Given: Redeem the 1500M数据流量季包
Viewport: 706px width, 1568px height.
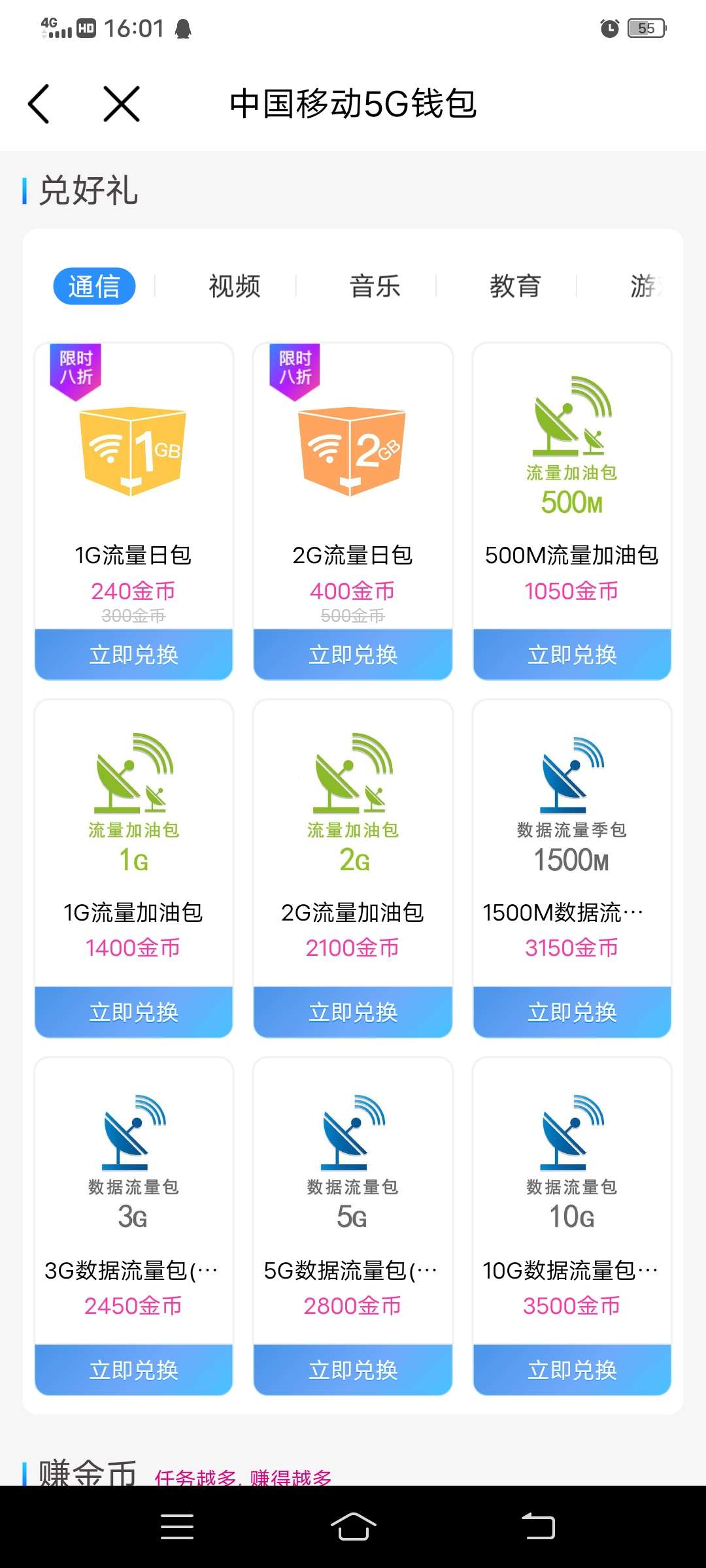Looking at the screenshot, I should (572, 1012).
